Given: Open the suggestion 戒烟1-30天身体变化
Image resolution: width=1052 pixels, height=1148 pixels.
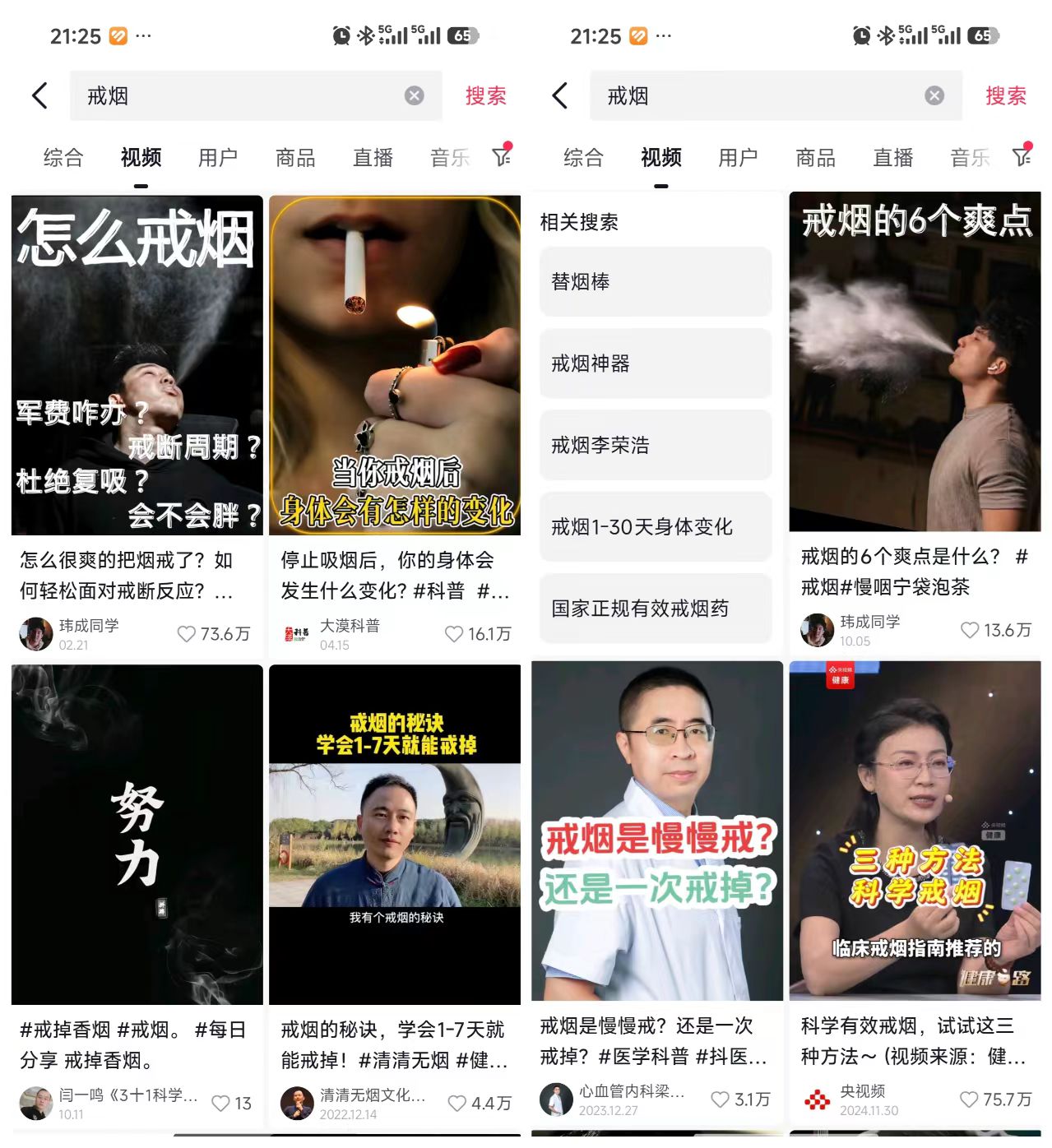Looking at the screenshot, I should coord(655,527).
